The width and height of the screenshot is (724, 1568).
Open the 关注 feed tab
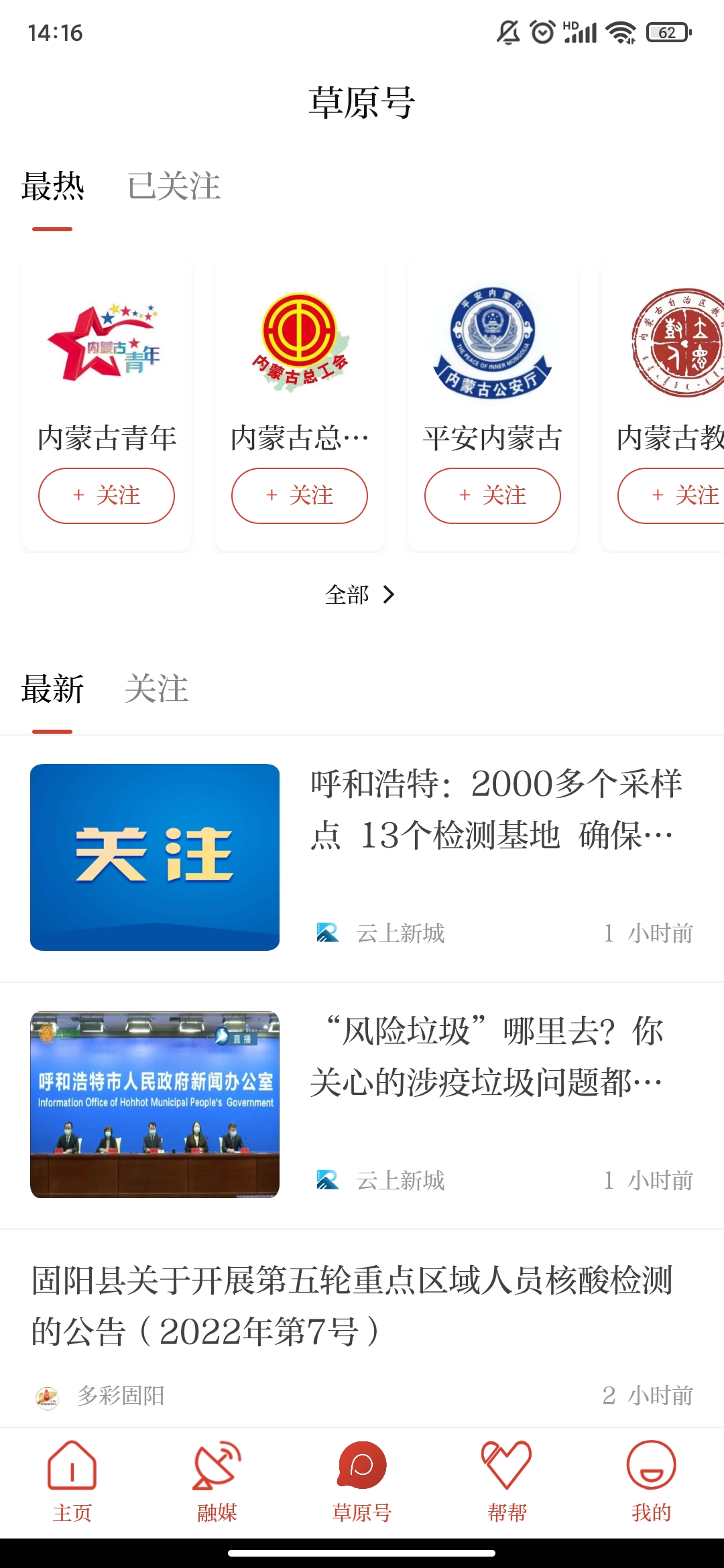click(158, 689)
